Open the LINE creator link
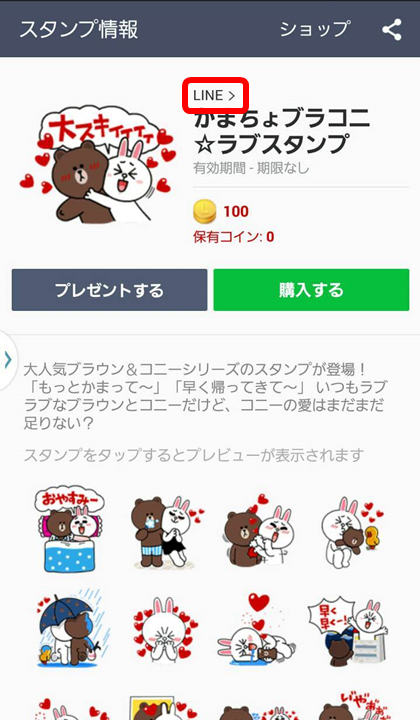Screen dimensions: 420x720 215,96
